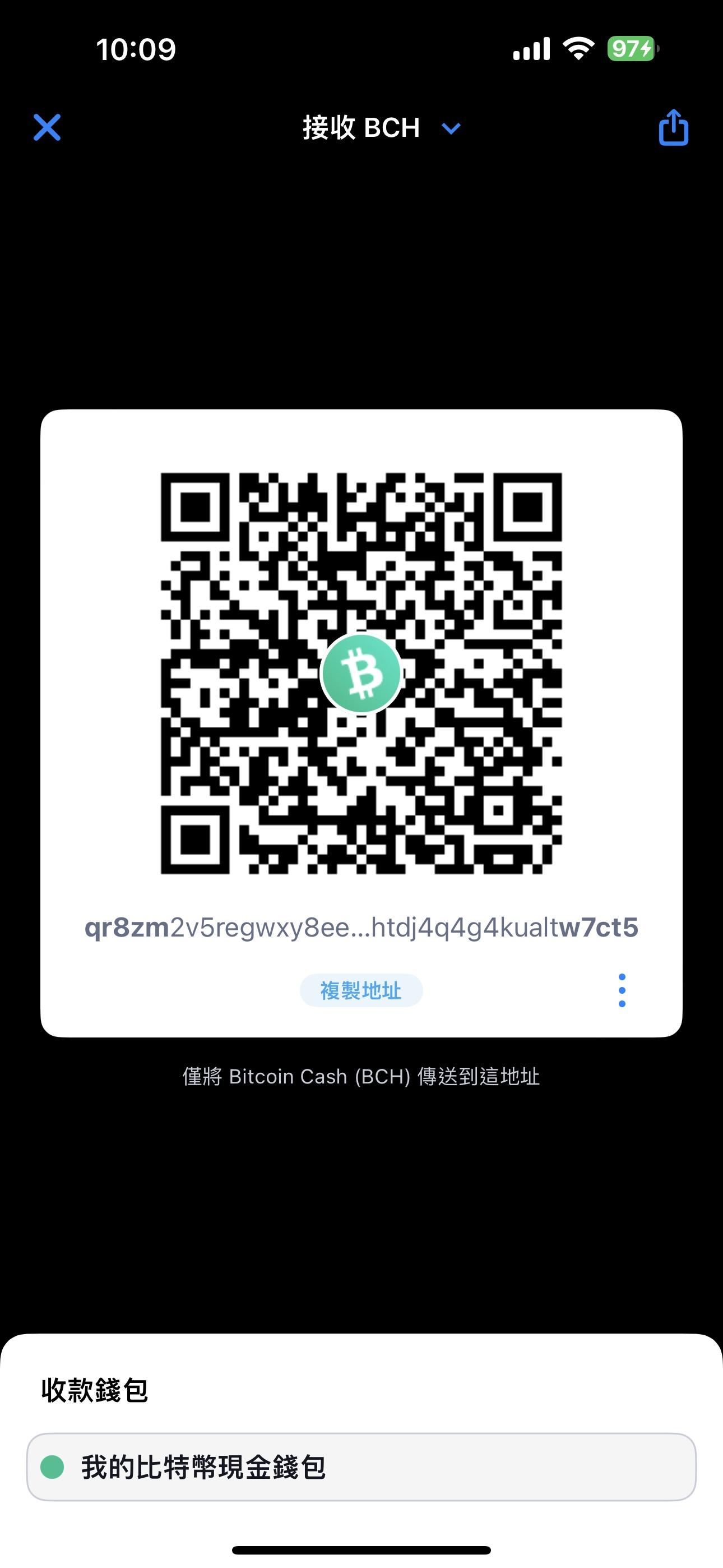Open the three-dot address options menu
Viewport: 723px width, 1568px height.
click(x=622, y=990)
